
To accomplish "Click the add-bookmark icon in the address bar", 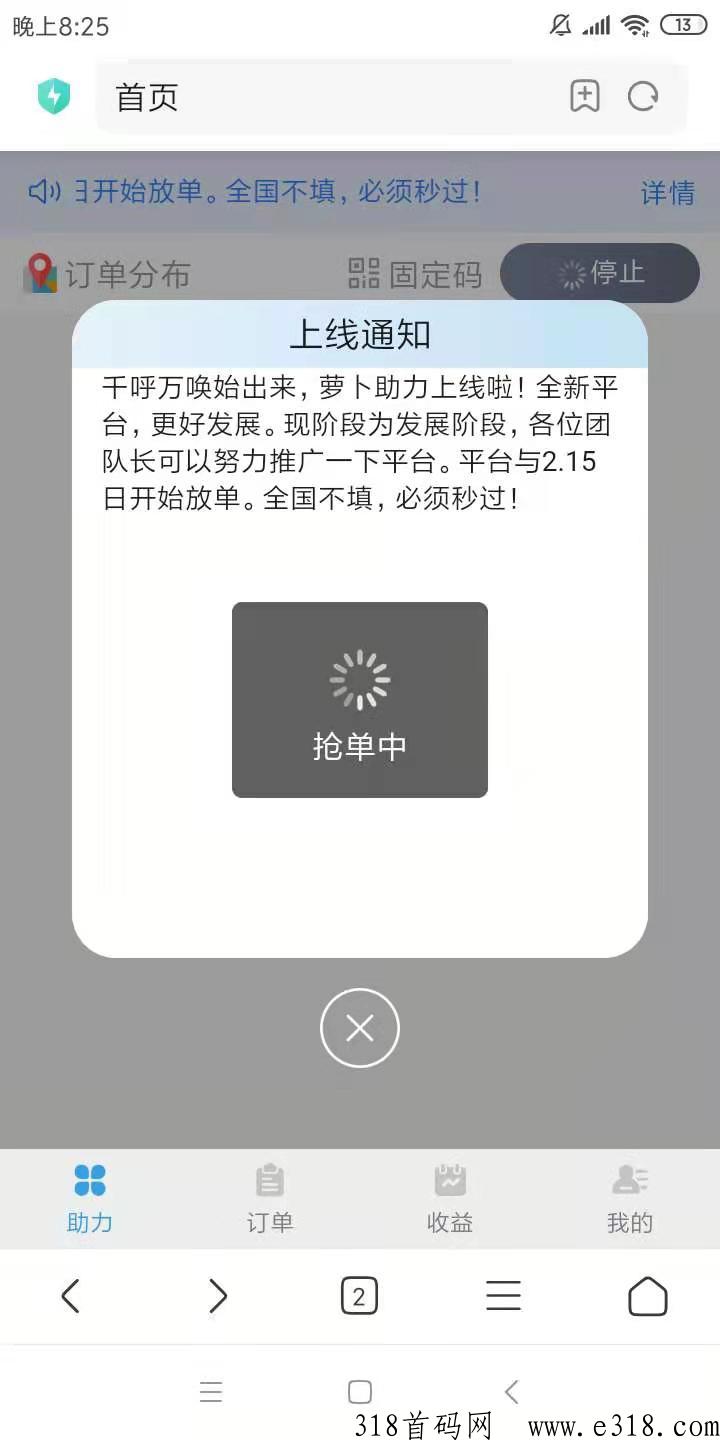I will tap(585, 96).
